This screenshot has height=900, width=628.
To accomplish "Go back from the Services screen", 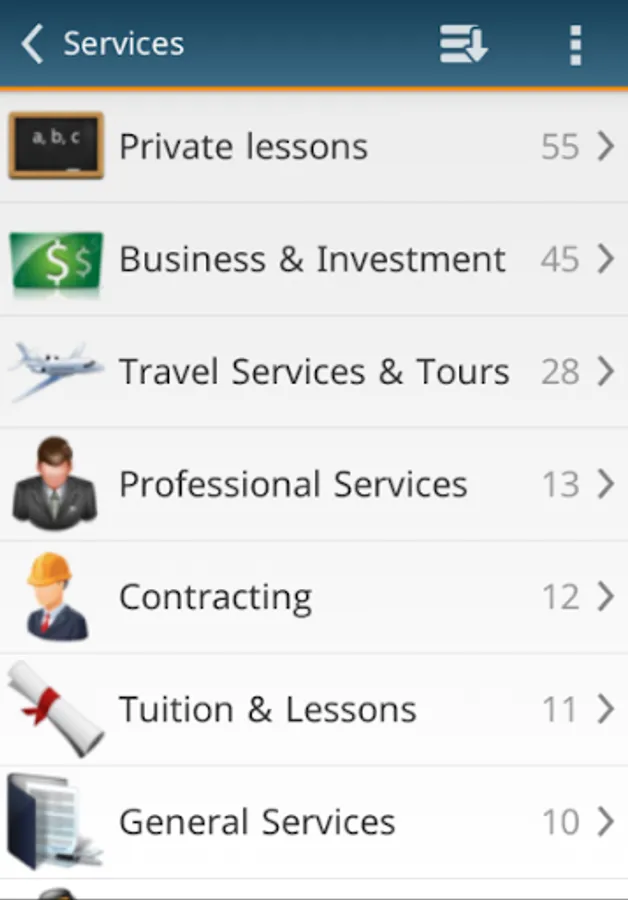I will [x=33, y=44].
